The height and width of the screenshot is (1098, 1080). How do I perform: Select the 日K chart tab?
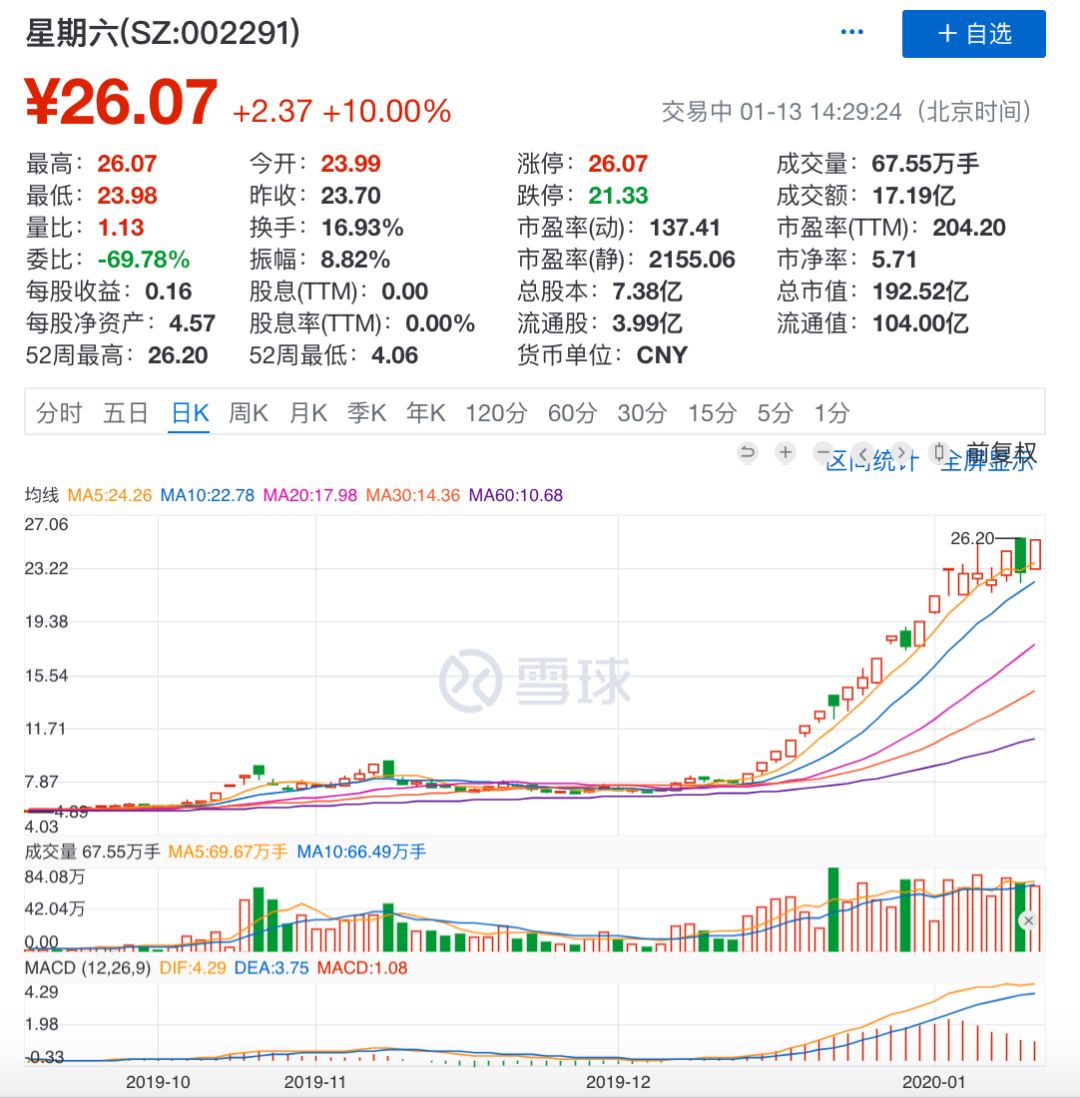pos(189,413)
